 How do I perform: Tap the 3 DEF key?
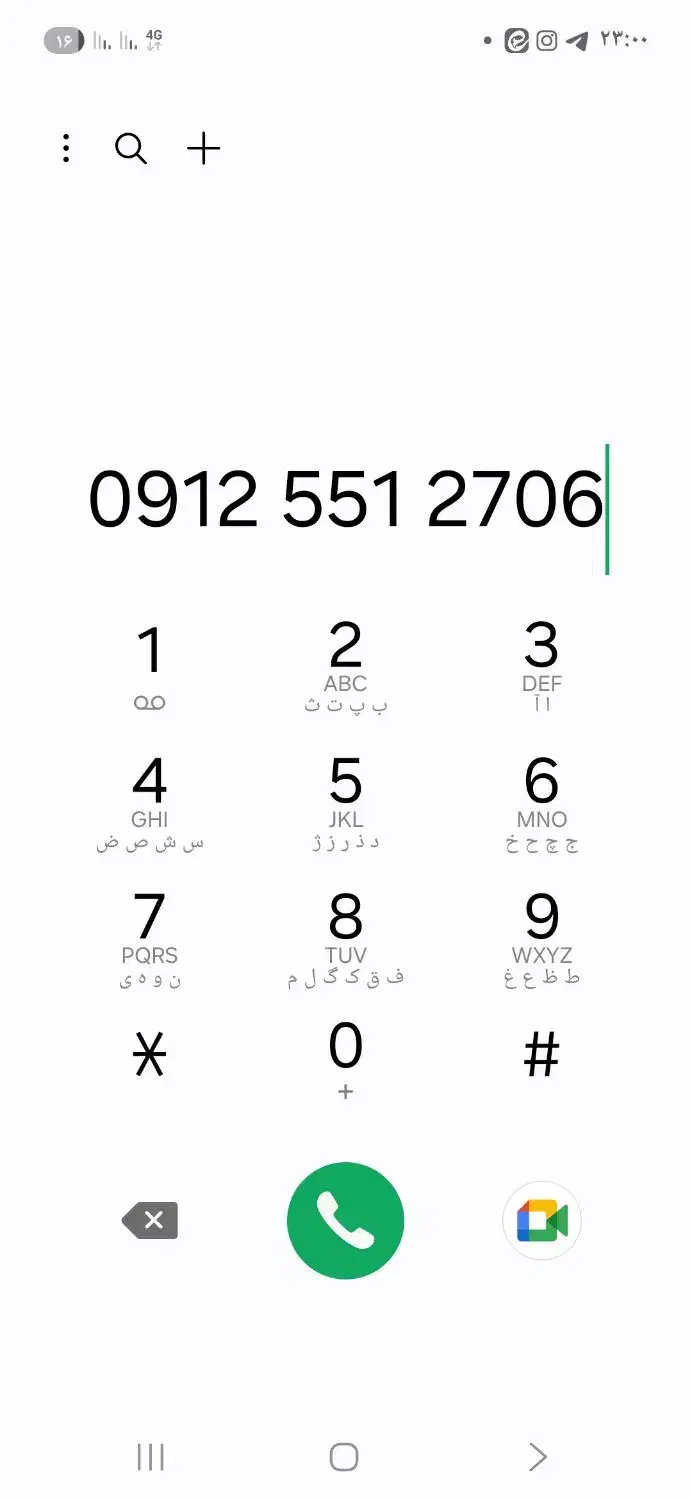tap(541, 665)
